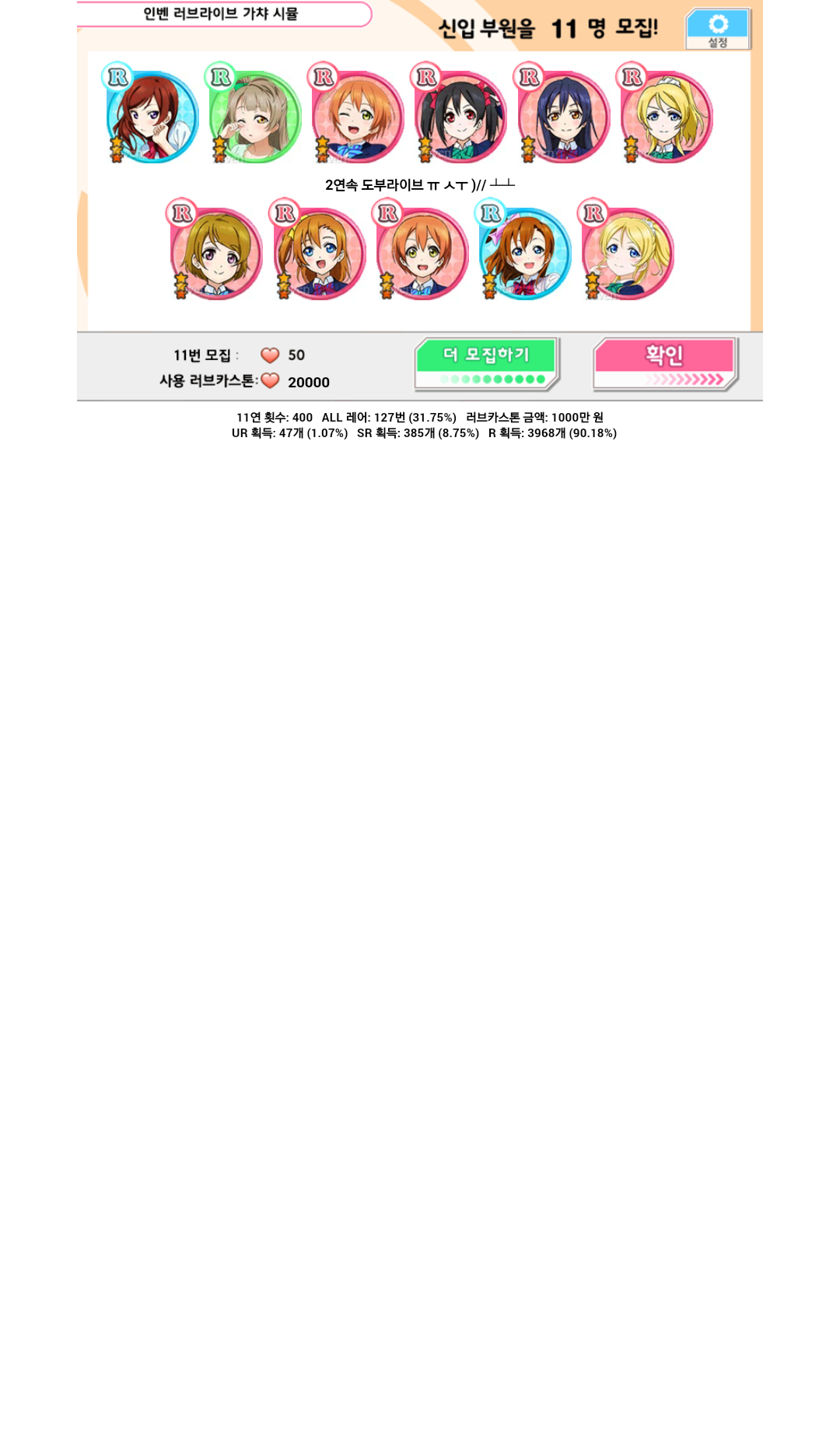Tap the green 더 모집하기 button
This screenshot has width=840, height=1435.
[x=487, y=362]
